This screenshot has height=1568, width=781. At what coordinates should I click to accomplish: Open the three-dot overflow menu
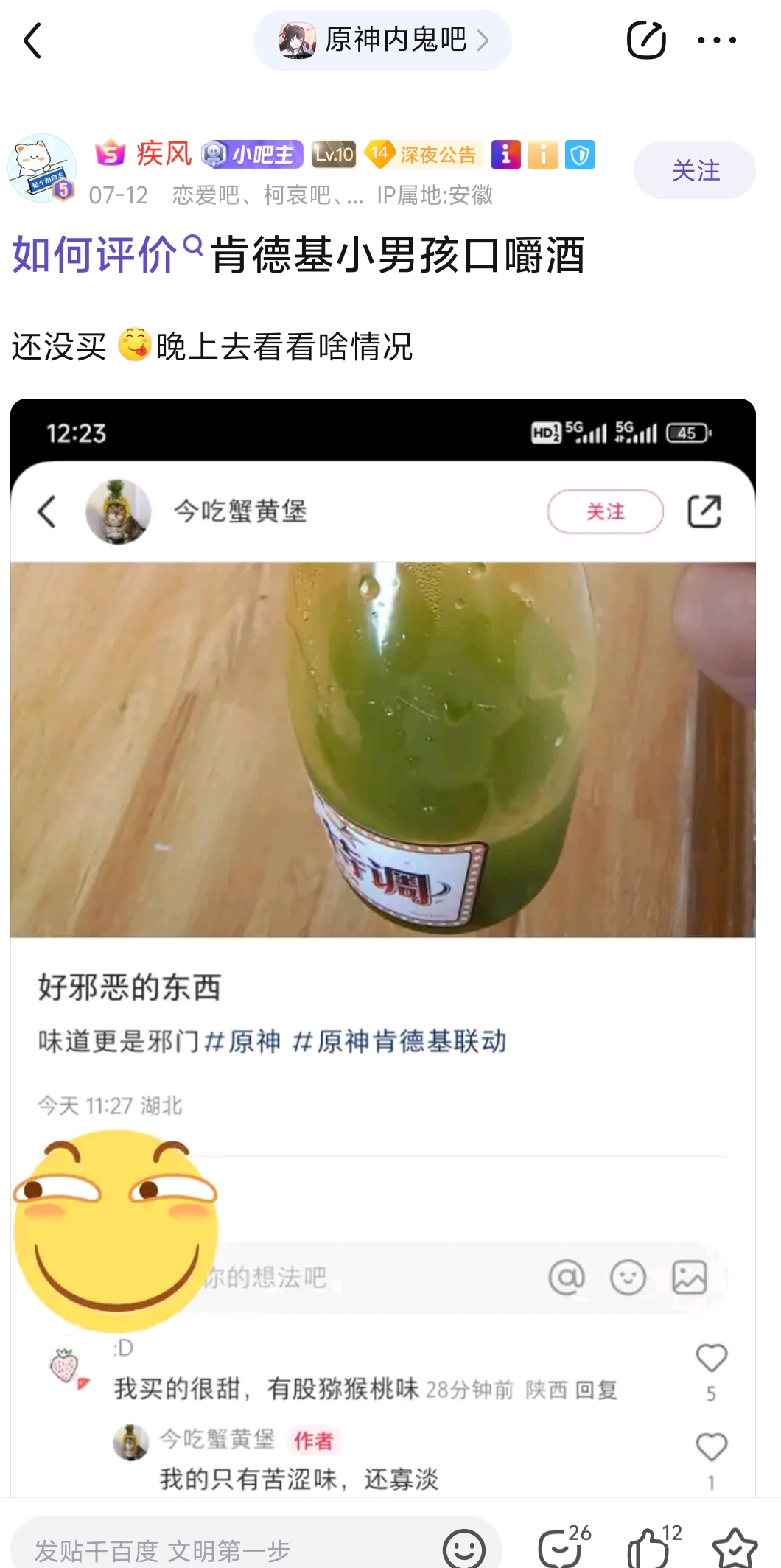click(x=716, y=41)
